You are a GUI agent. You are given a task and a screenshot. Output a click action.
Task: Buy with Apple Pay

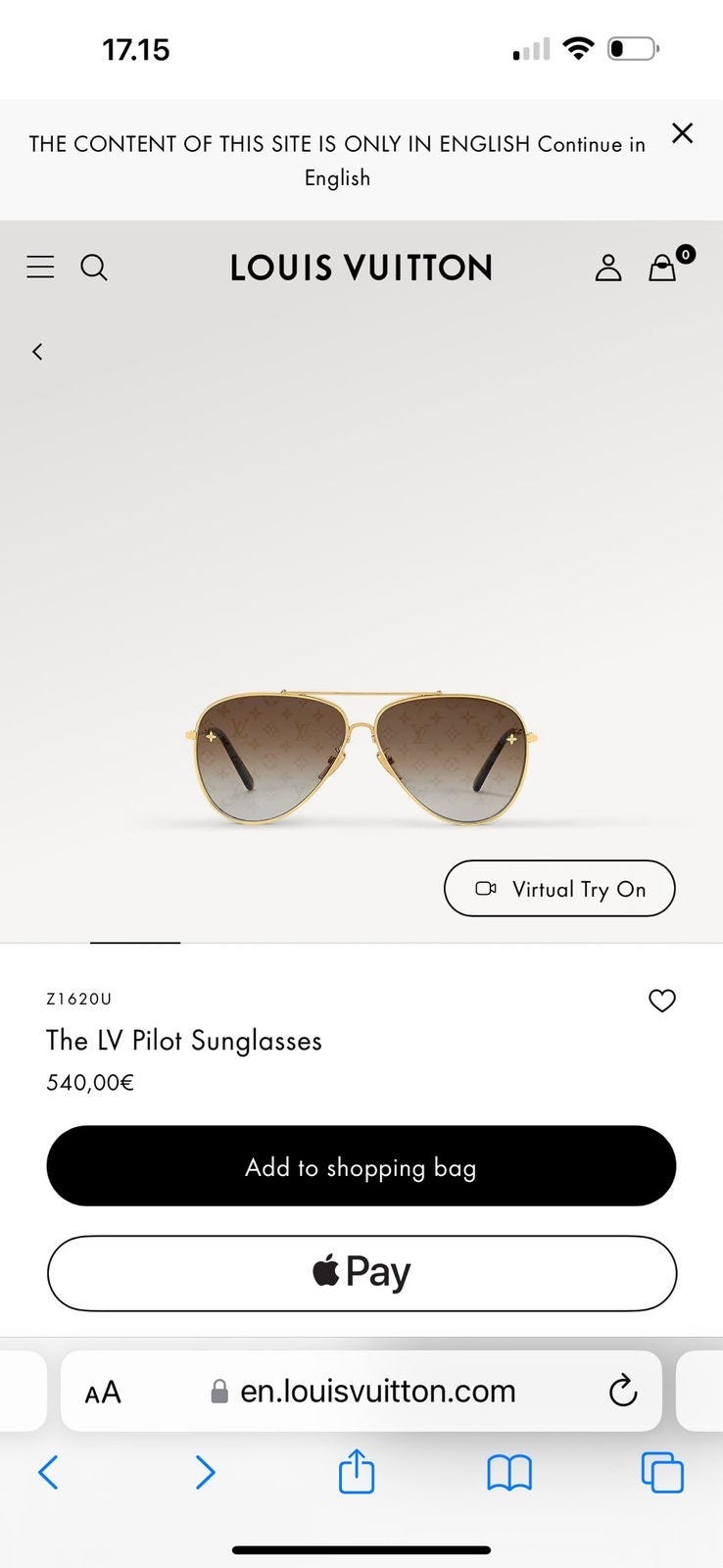coord(361,1273)
